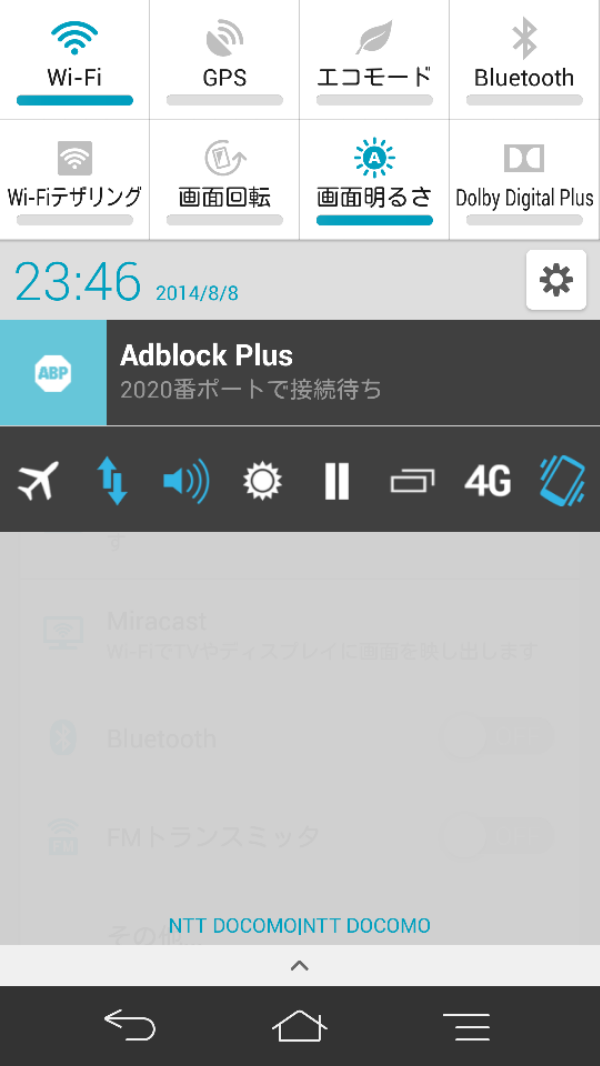Image resolution: width=600 pixels, height=1066 pixels.
Task: Open the Adblock Plus notification
Action: [x=300, y=373]
